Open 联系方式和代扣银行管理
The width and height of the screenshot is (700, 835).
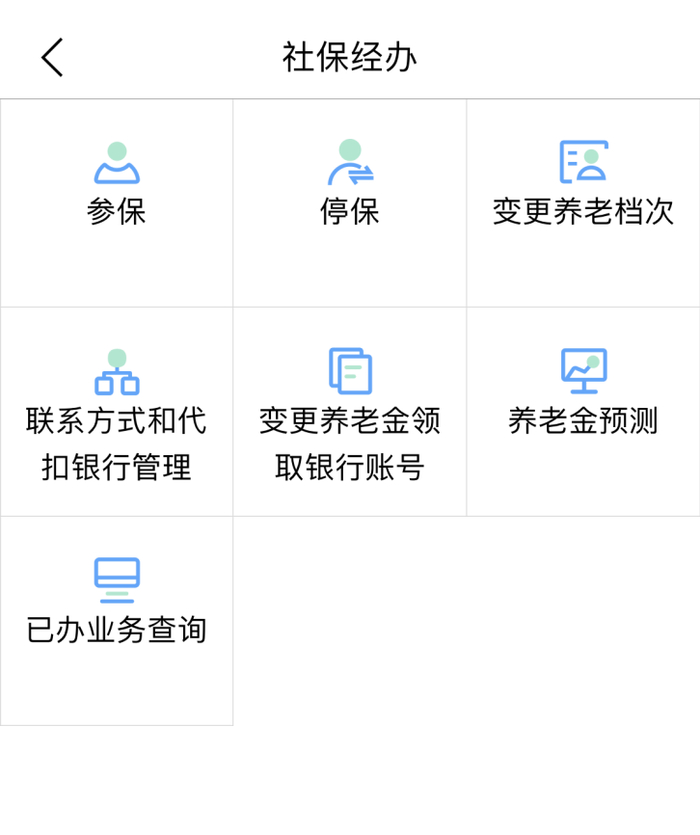pyautogui.click(x=117, y=415)
